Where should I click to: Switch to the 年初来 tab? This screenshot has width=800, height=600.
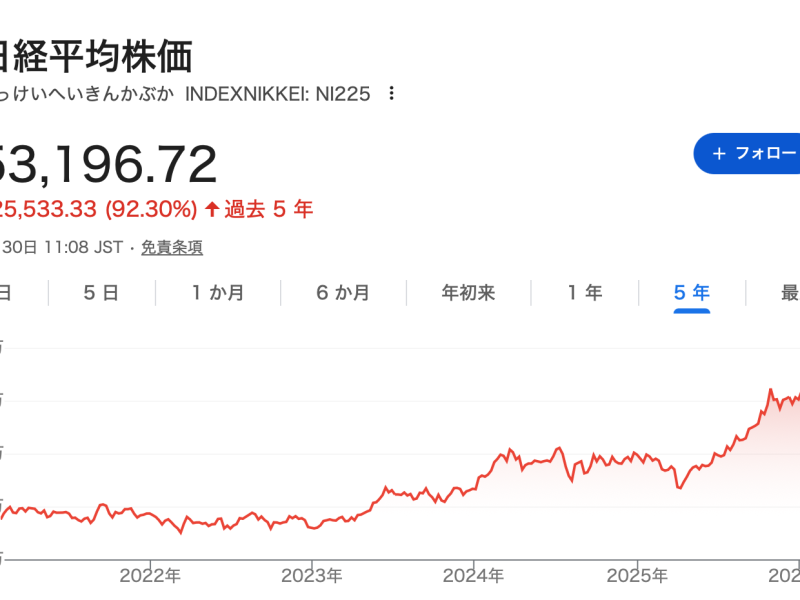[468, 293]
